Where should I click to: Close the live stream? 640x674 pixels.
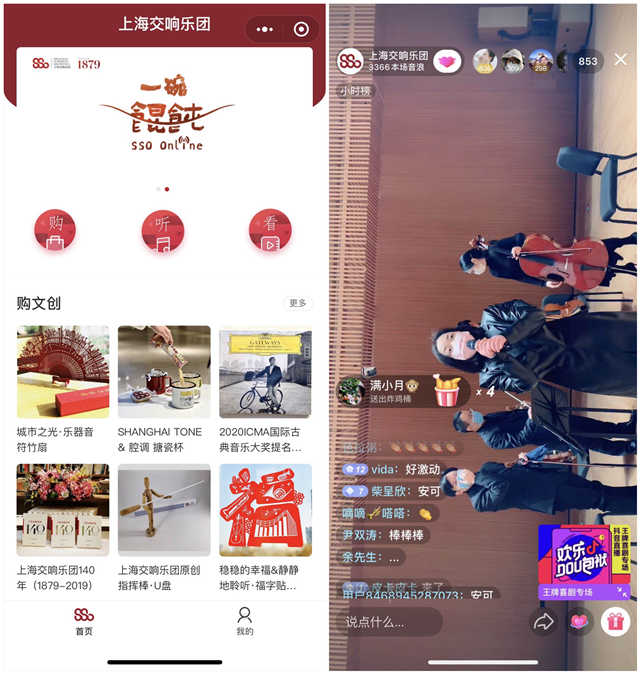pos(620,60)
